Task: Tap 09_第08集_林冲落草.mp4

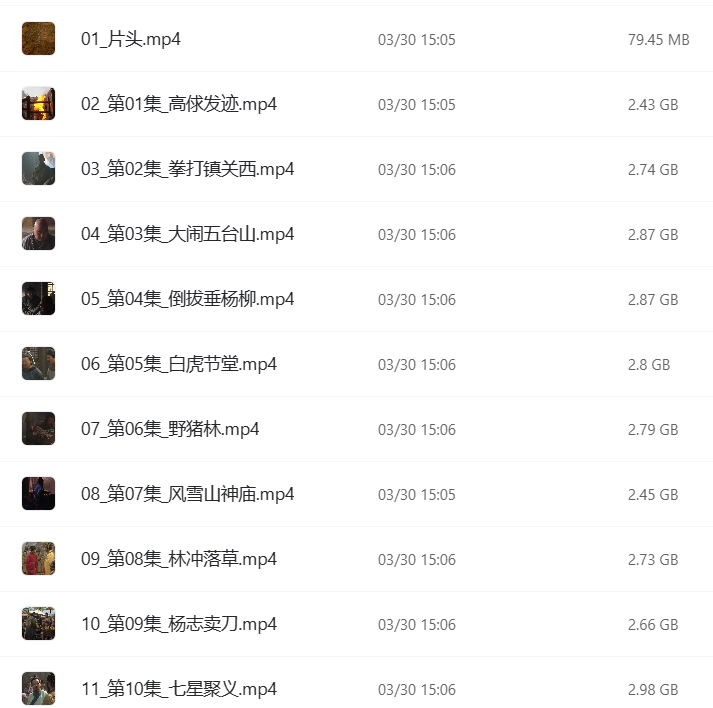Action: pos(178,559)
